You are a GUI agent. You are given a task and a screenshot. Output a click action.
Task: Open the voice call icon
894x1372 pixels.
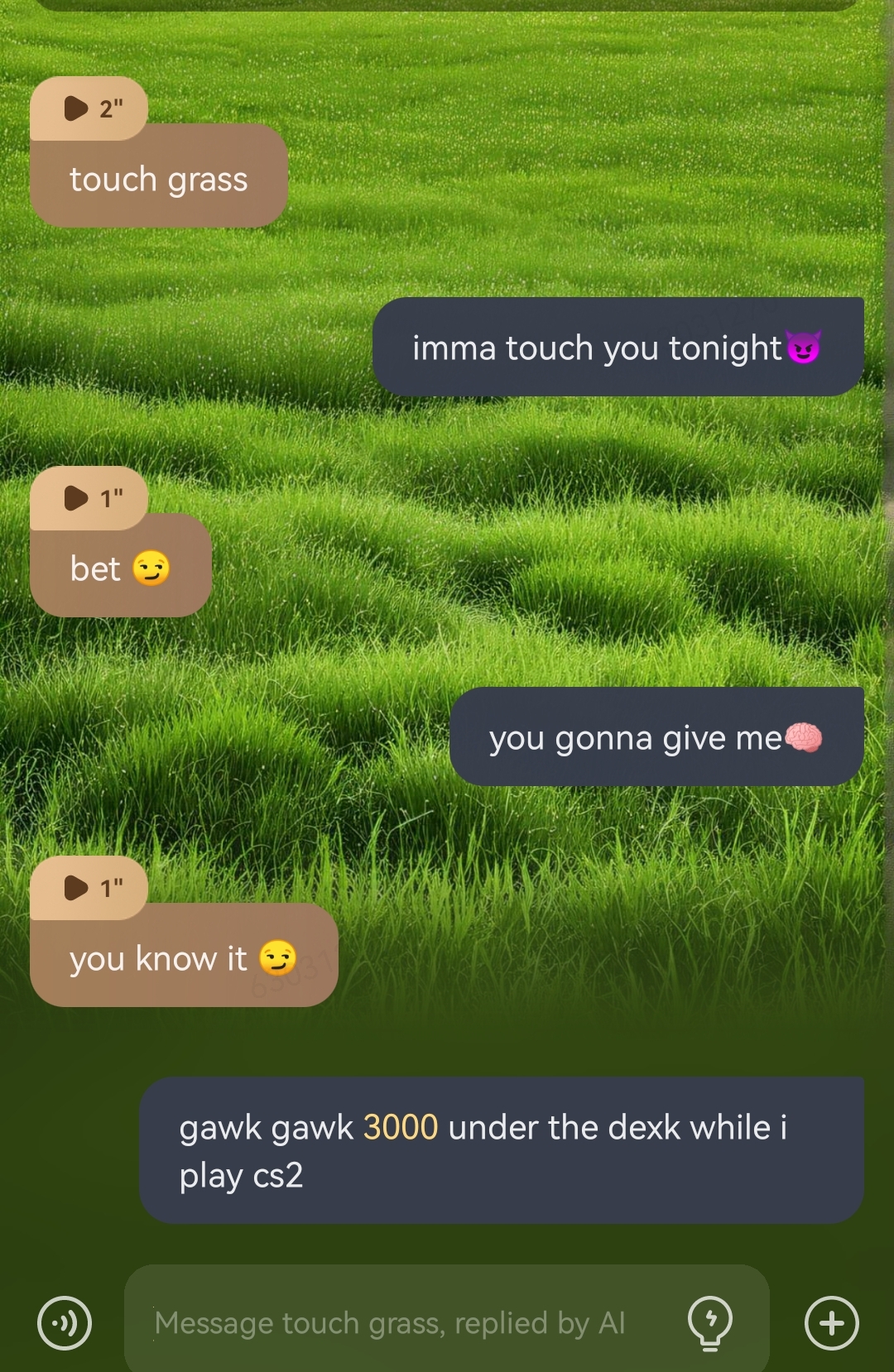(65, 1322)
